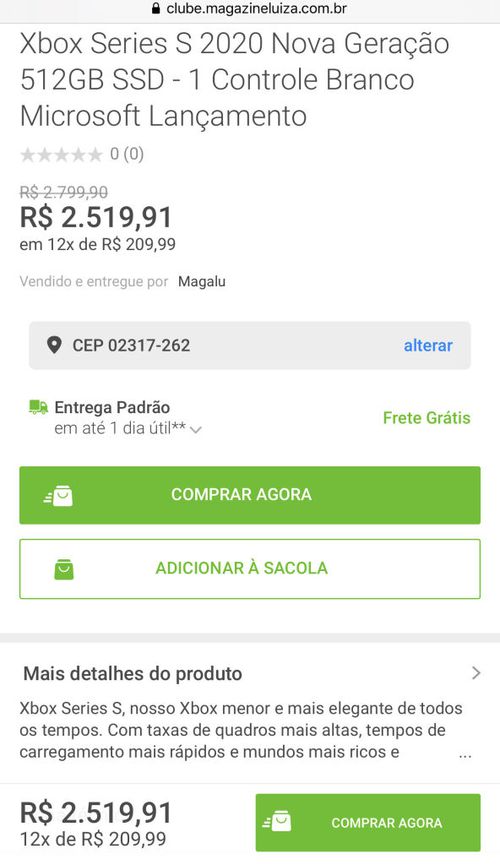Open the Magalu seller link

[201, 281]
